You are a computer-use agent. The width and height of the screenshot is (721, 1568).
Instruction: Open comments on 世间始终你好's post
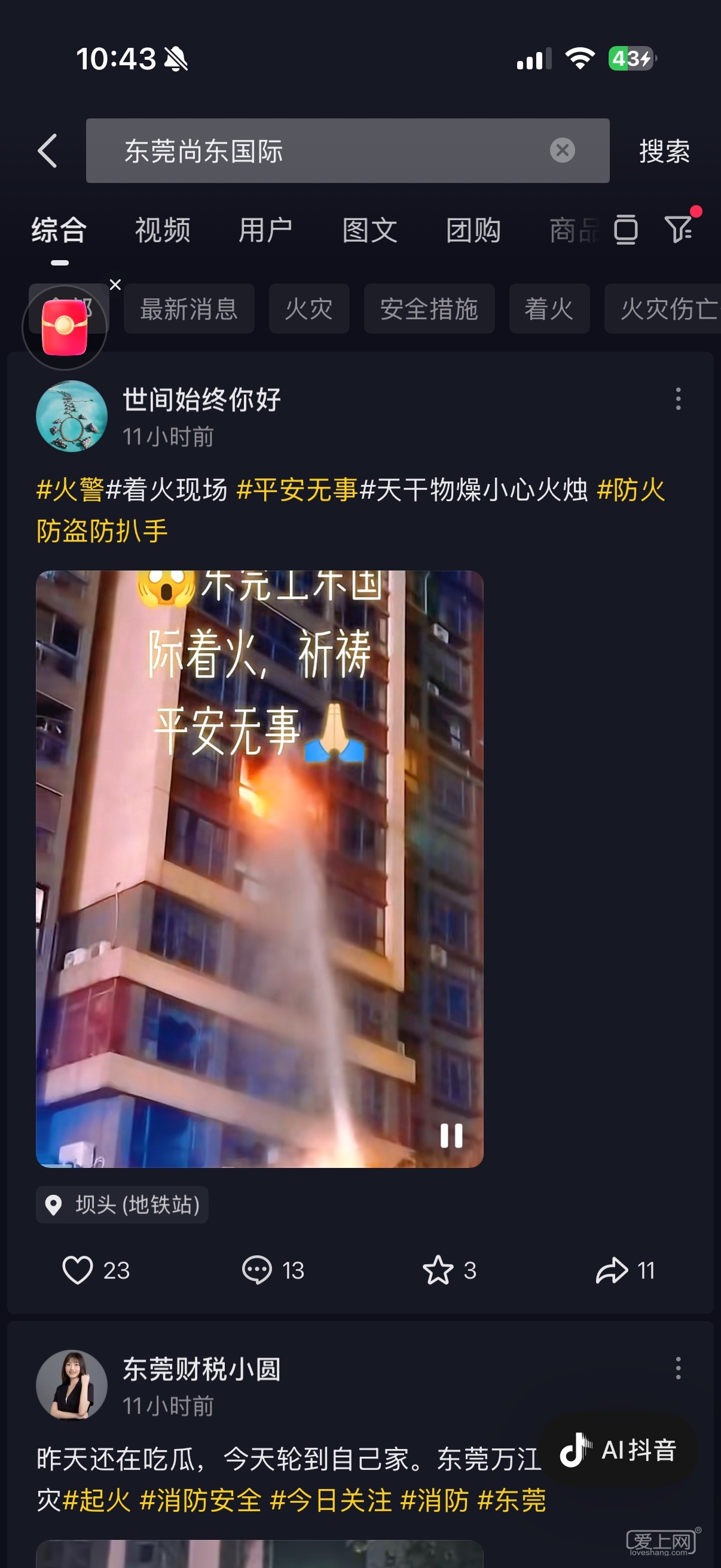coord(257,1270)
